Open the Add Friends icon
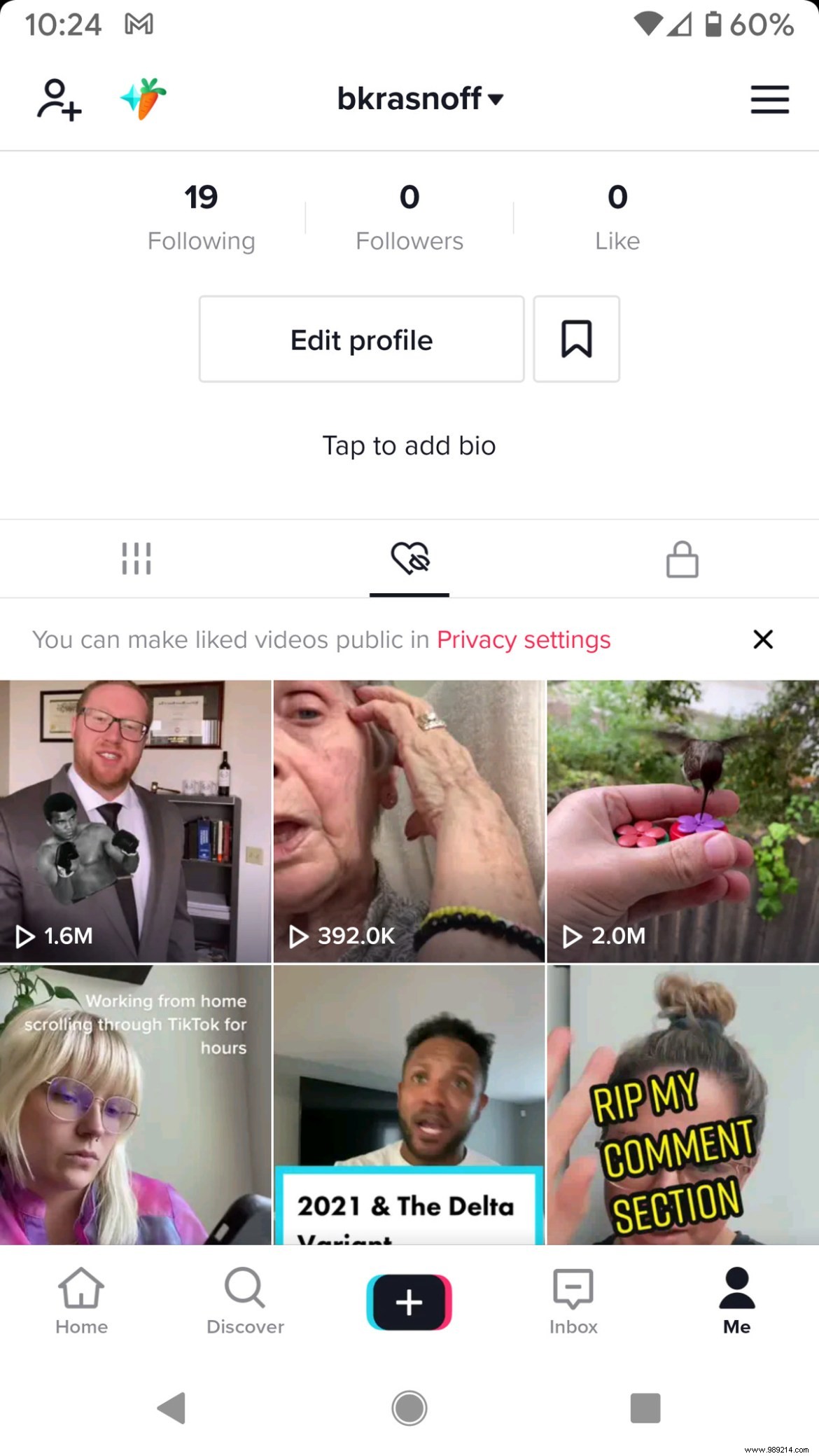This screenshot has height=1456, width=819. 59,99
